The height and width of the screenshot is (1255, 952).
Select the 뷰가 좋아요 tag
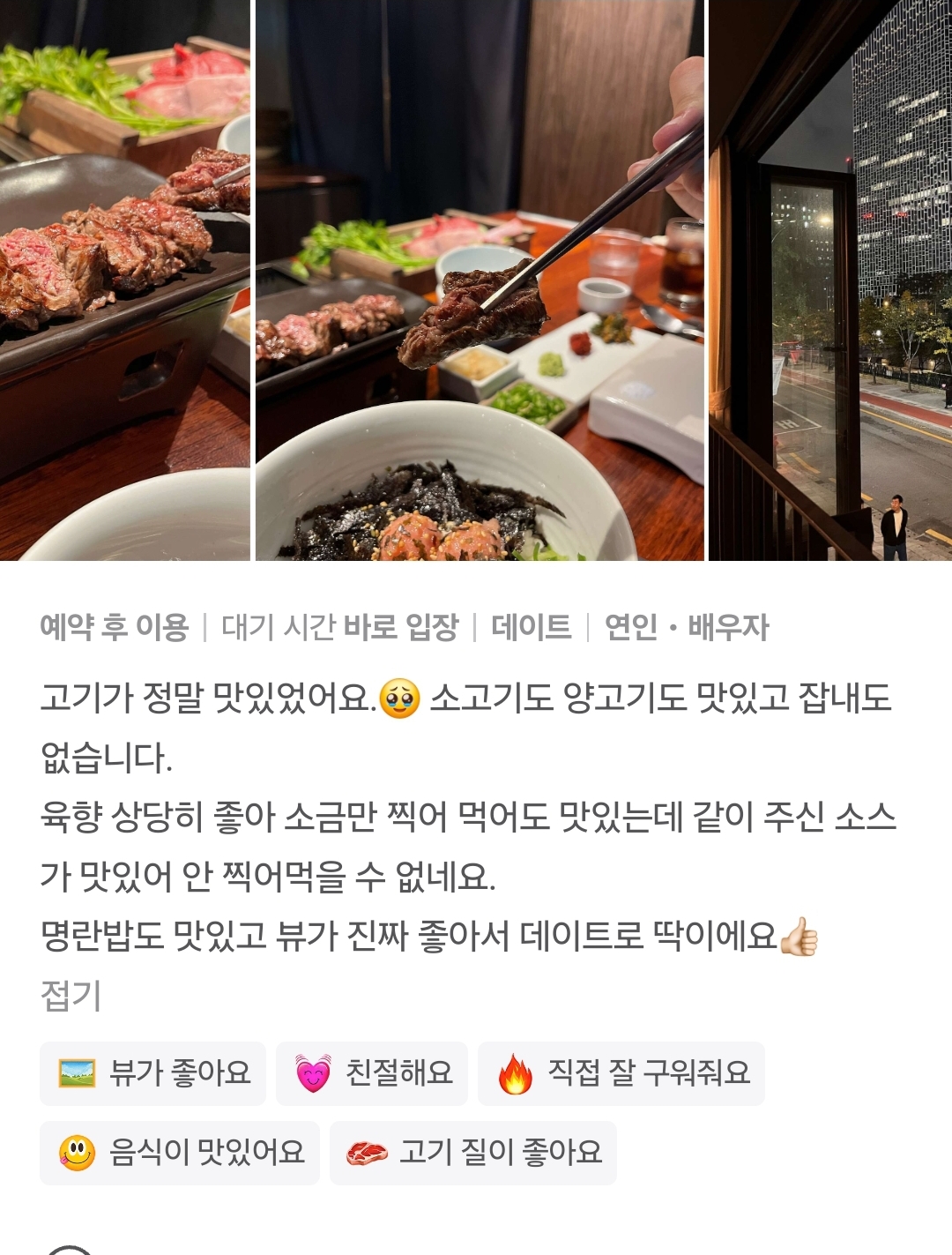pos(153,1073)
